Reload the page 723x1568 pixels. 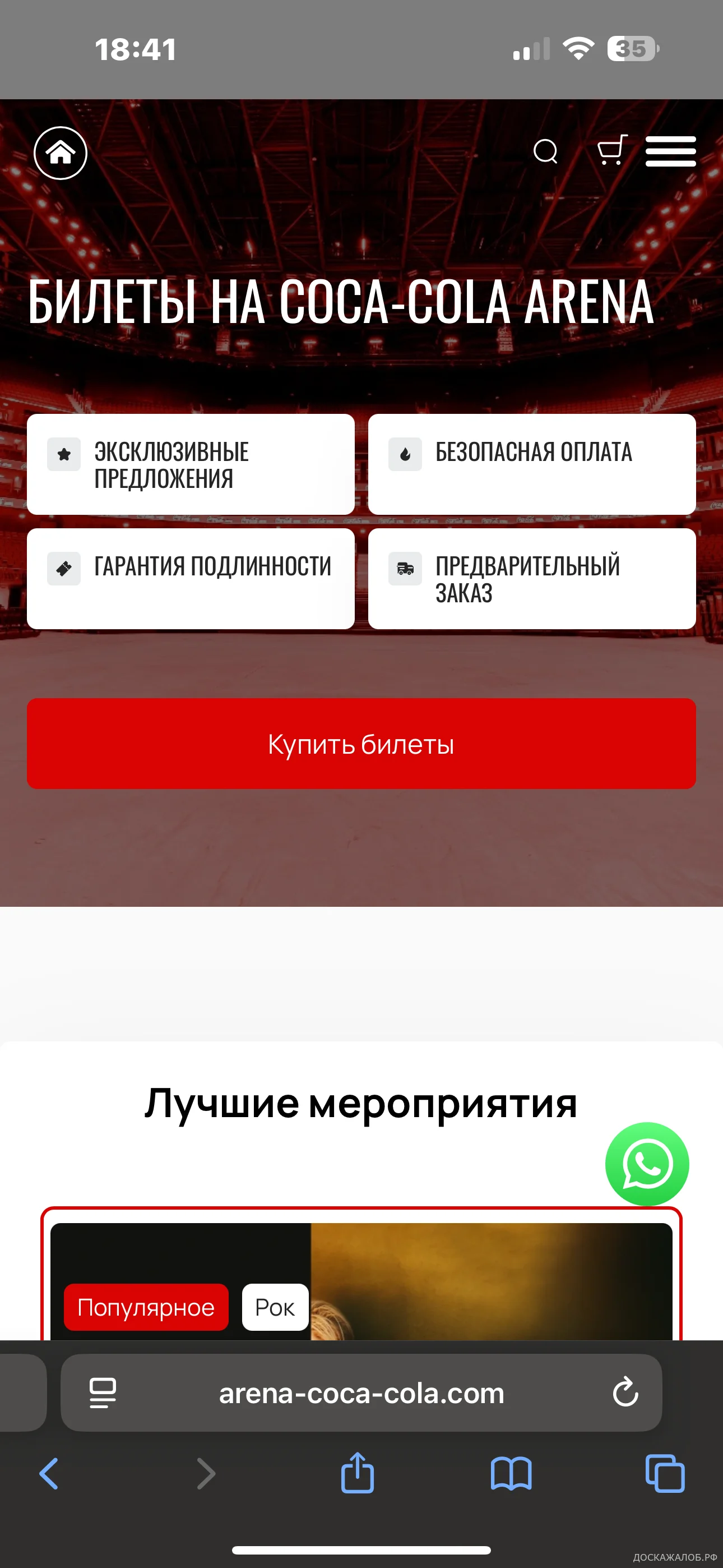tap(625, 1392)
